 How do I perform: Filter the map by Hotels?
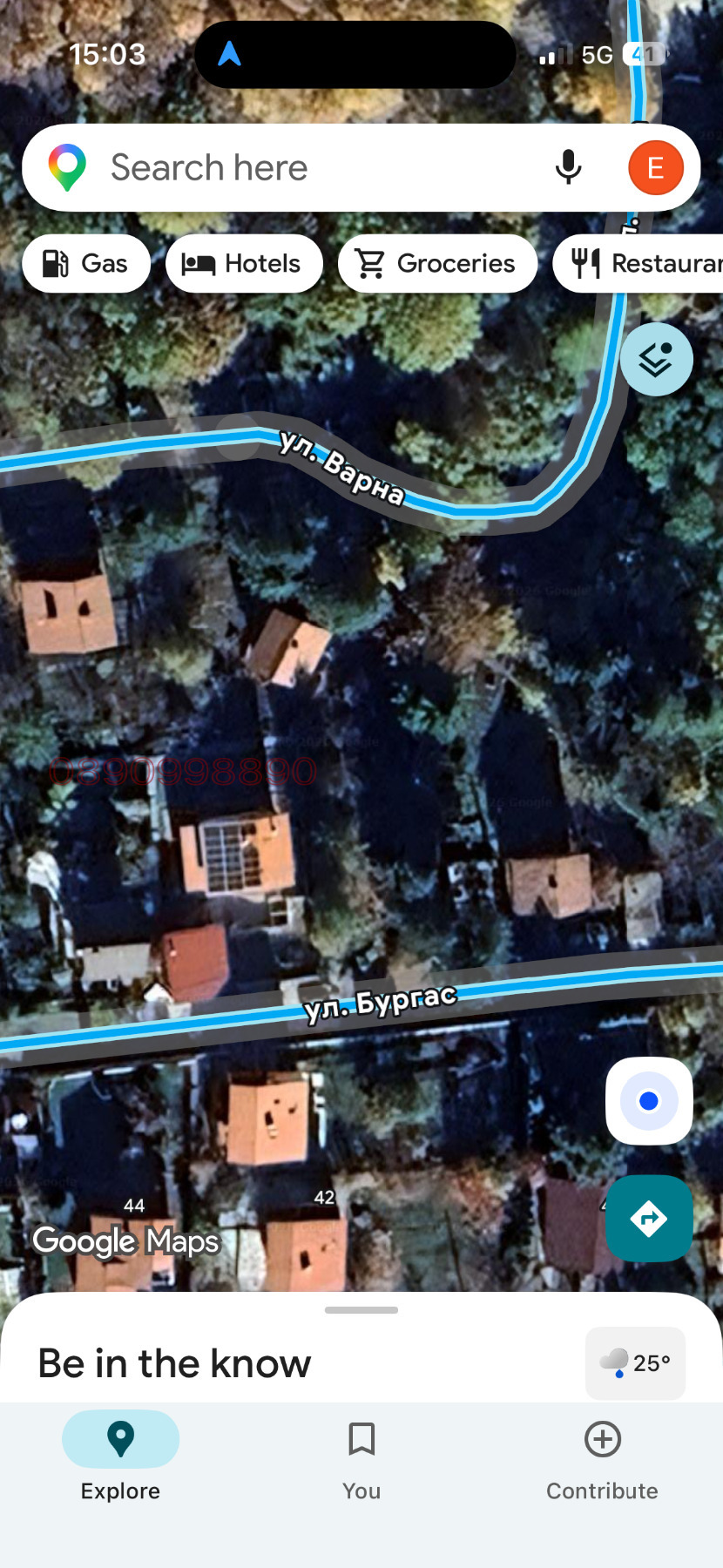click(244, 263)
